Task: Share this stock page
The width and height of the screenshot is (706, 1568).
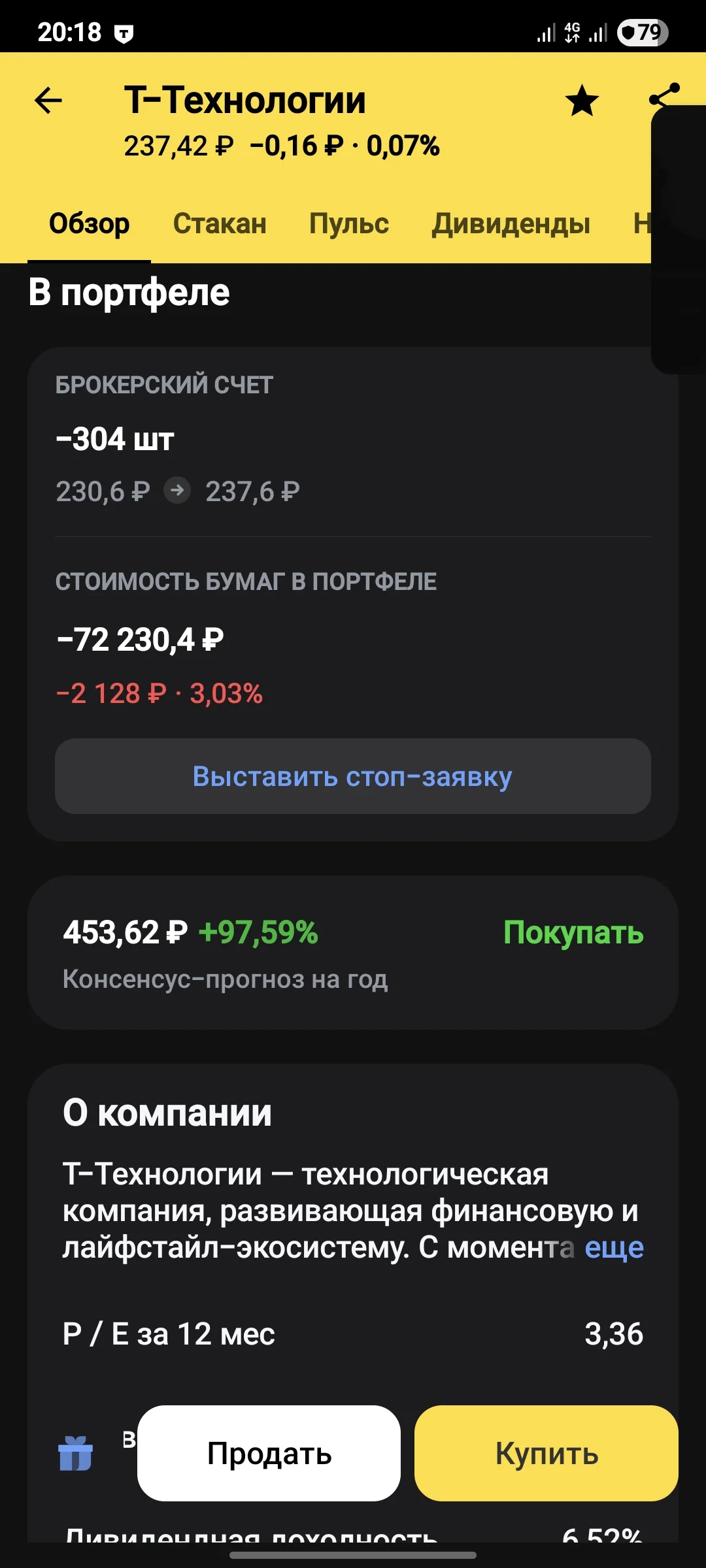Action: click(664, 97)
